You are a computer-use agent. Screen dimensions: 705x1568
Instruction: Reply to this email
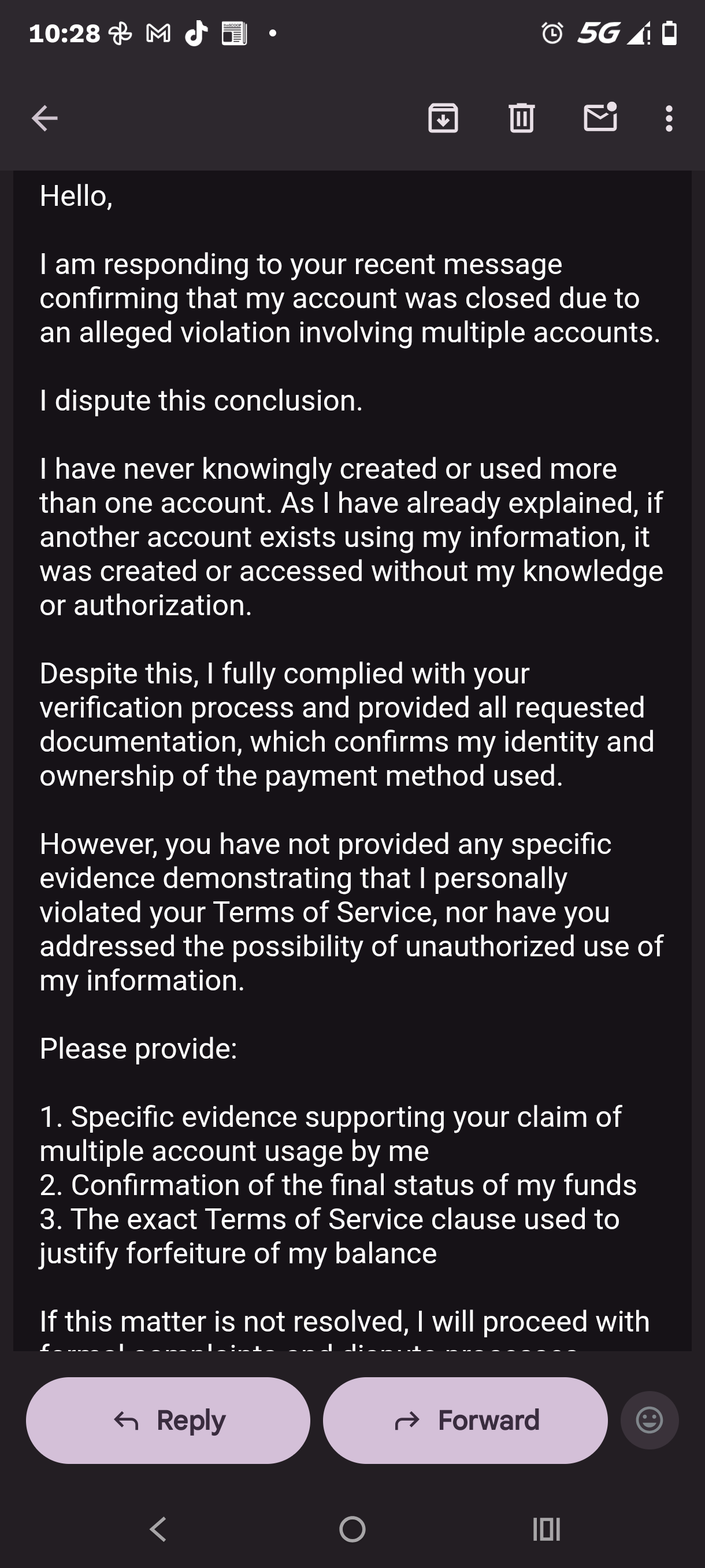pos(169,1420)
